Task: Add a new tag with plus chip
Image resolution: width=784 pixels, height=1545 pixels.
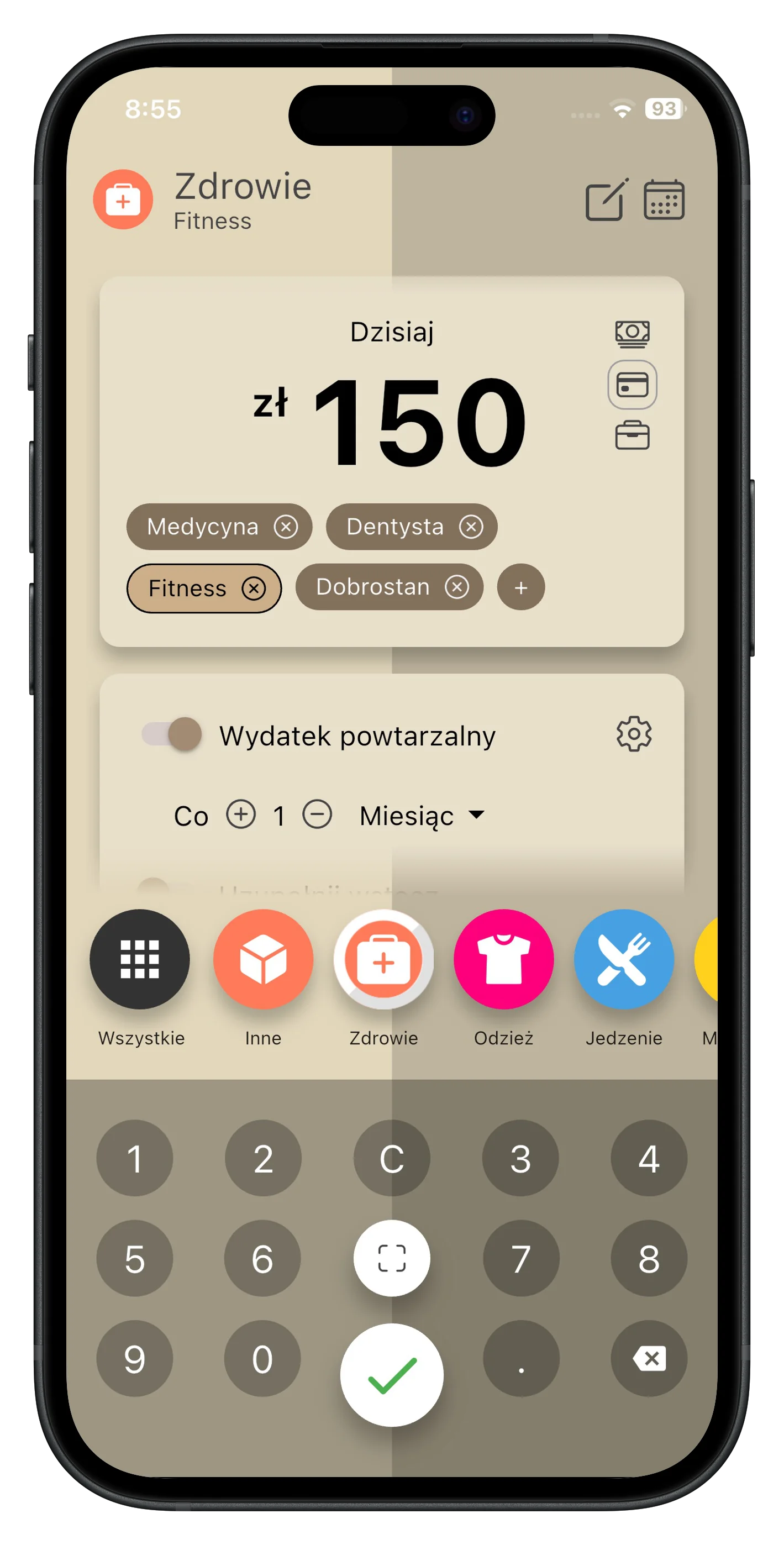Action: 520,587
